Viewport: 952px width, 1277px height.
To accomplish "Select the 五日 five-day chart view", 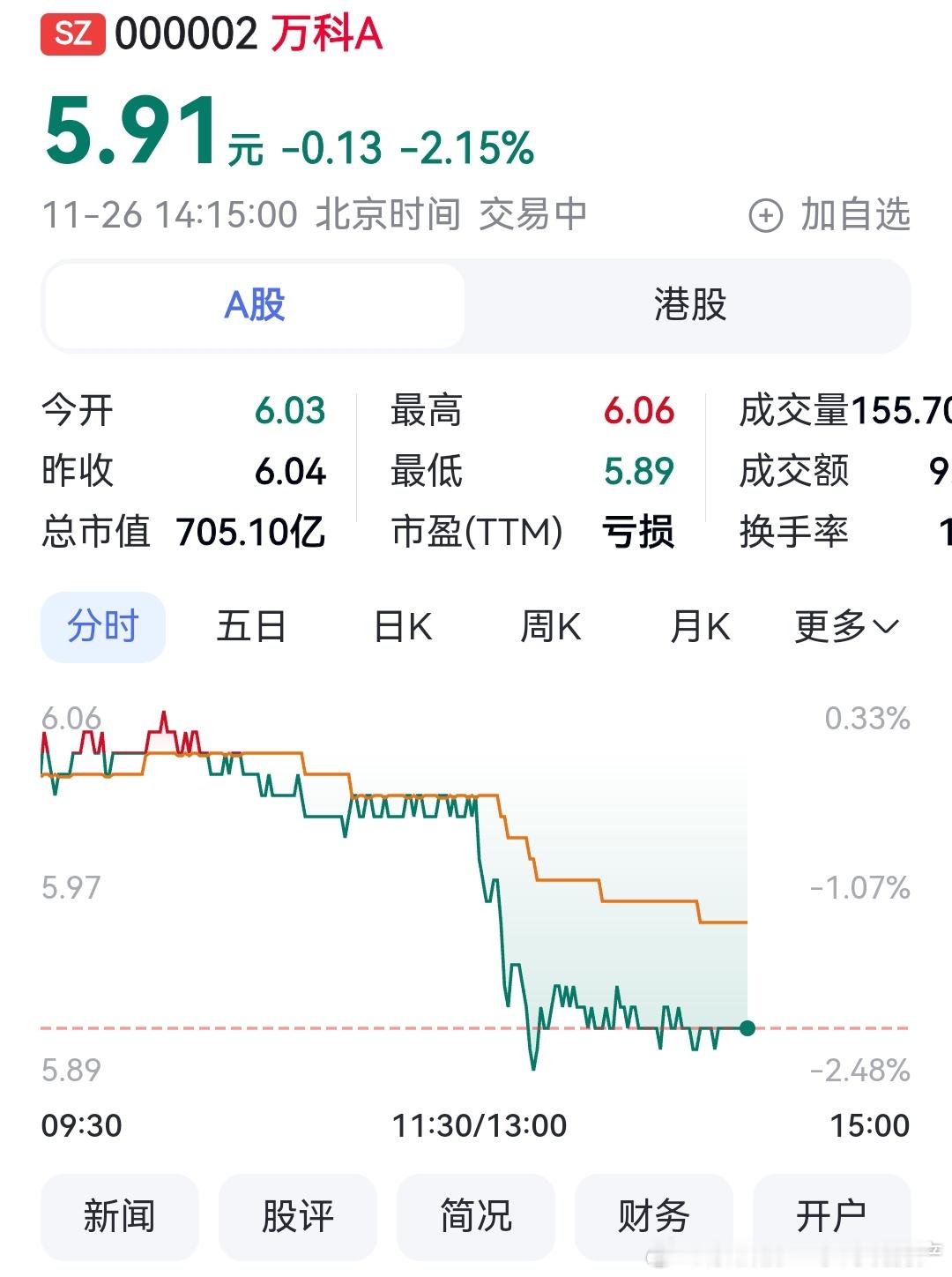I will (x=251, y=626).
